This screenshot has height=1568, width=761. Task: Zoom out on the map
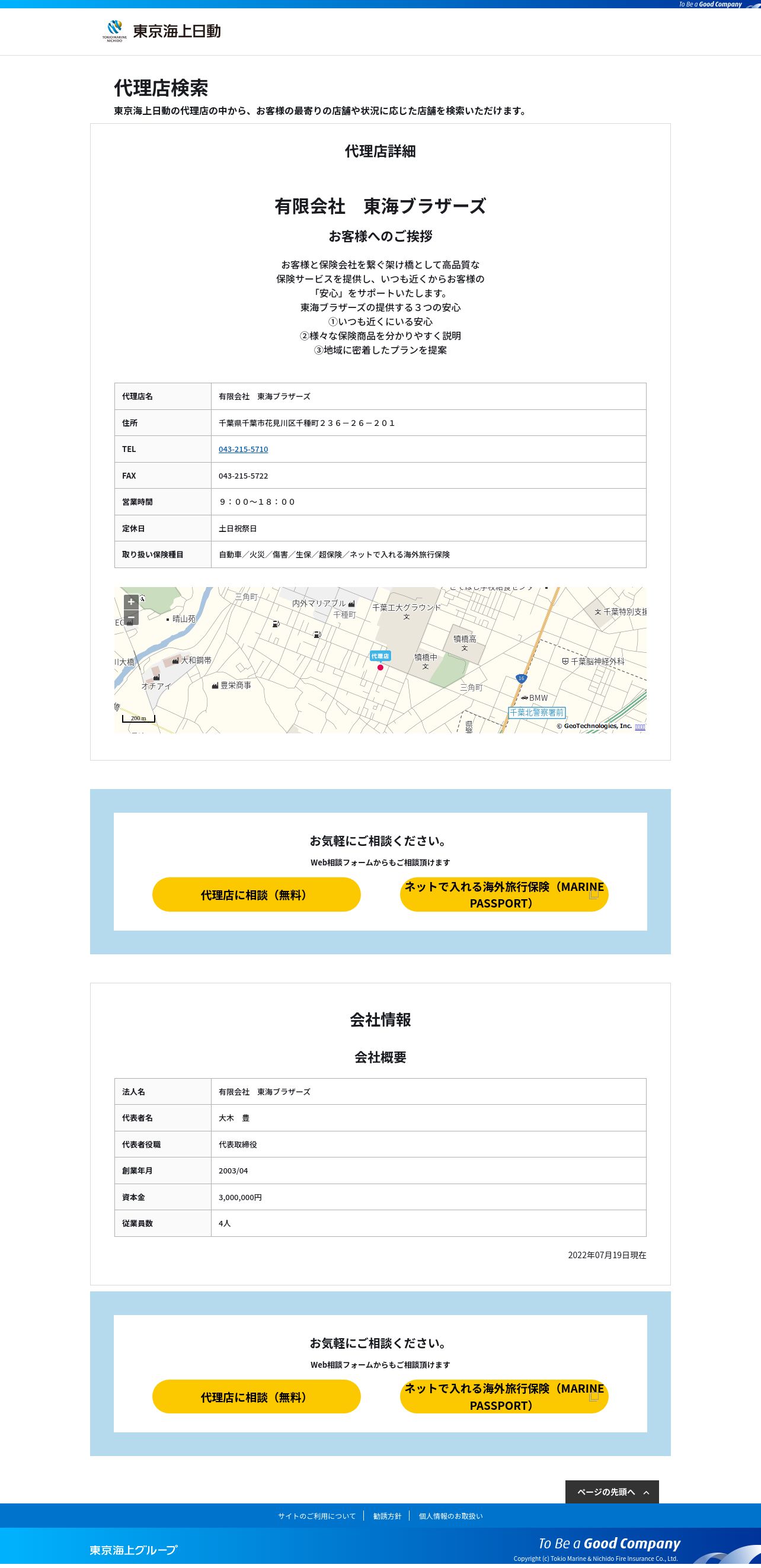131,617
